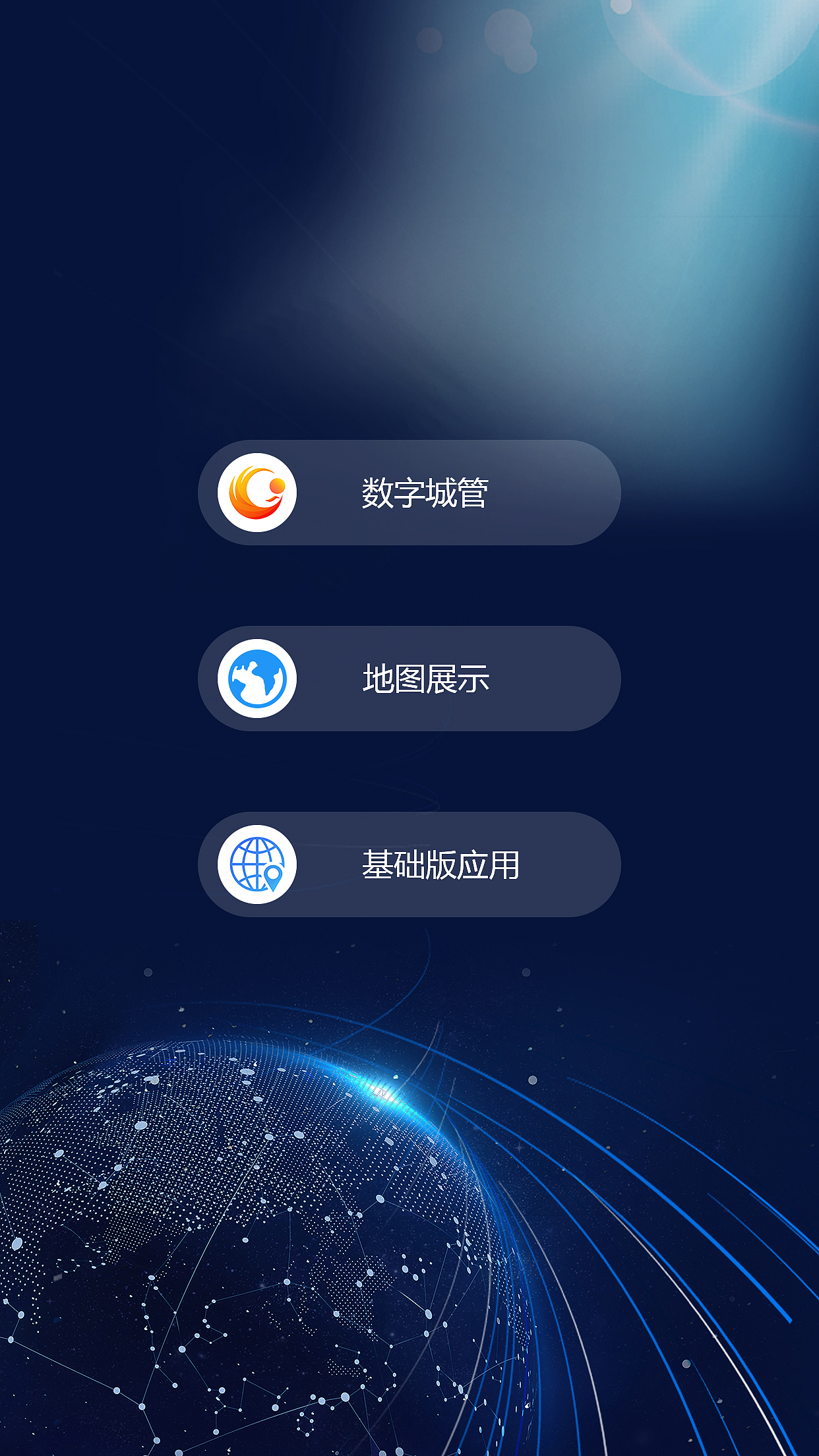Image resolution: width=819 pixels, height=1456 pixels.
Task: Choose the Basic Application menu entry
Action: (x=408, y=864)
